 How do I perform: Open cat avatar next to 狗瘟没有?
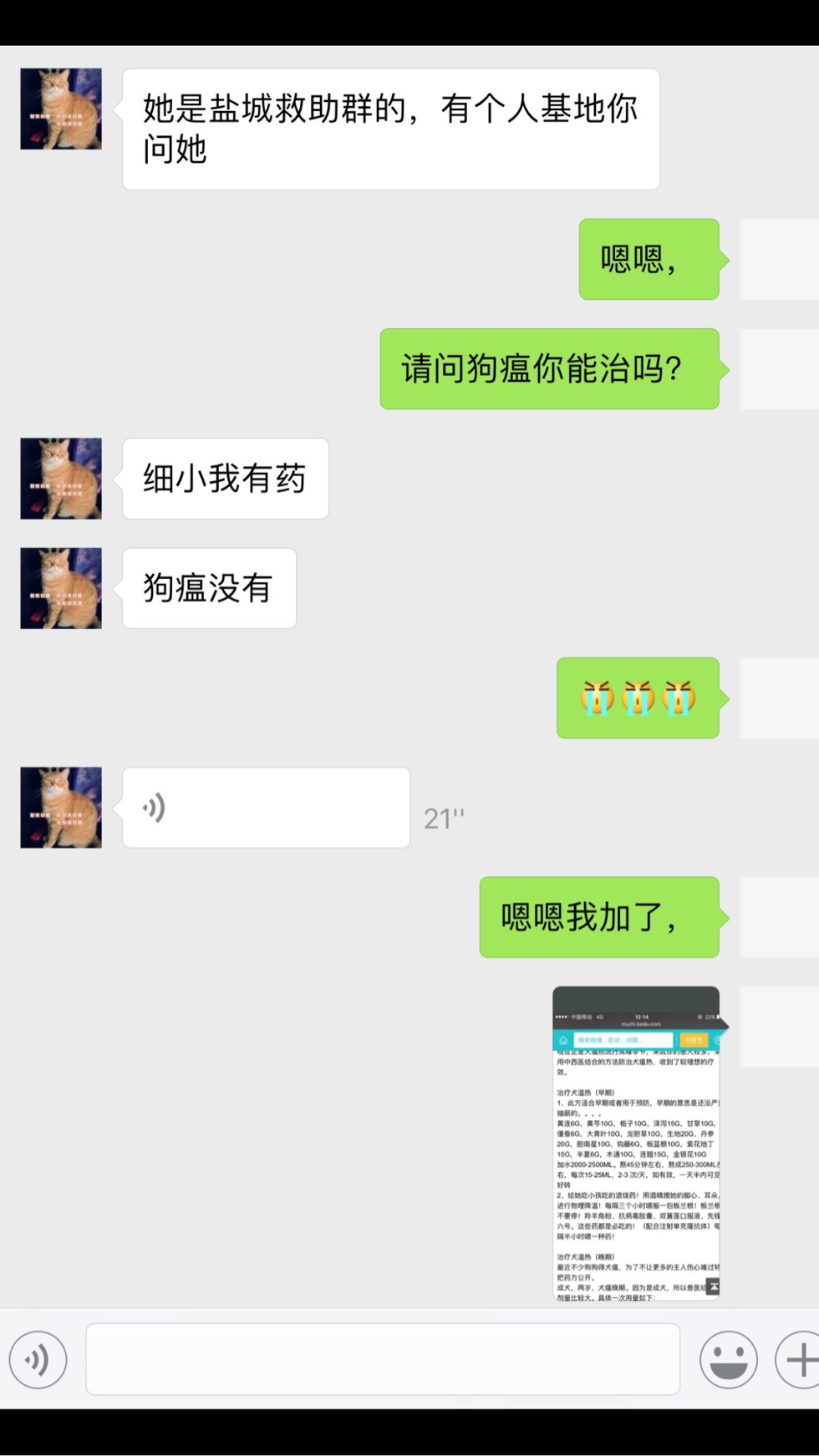coord(61,588)
